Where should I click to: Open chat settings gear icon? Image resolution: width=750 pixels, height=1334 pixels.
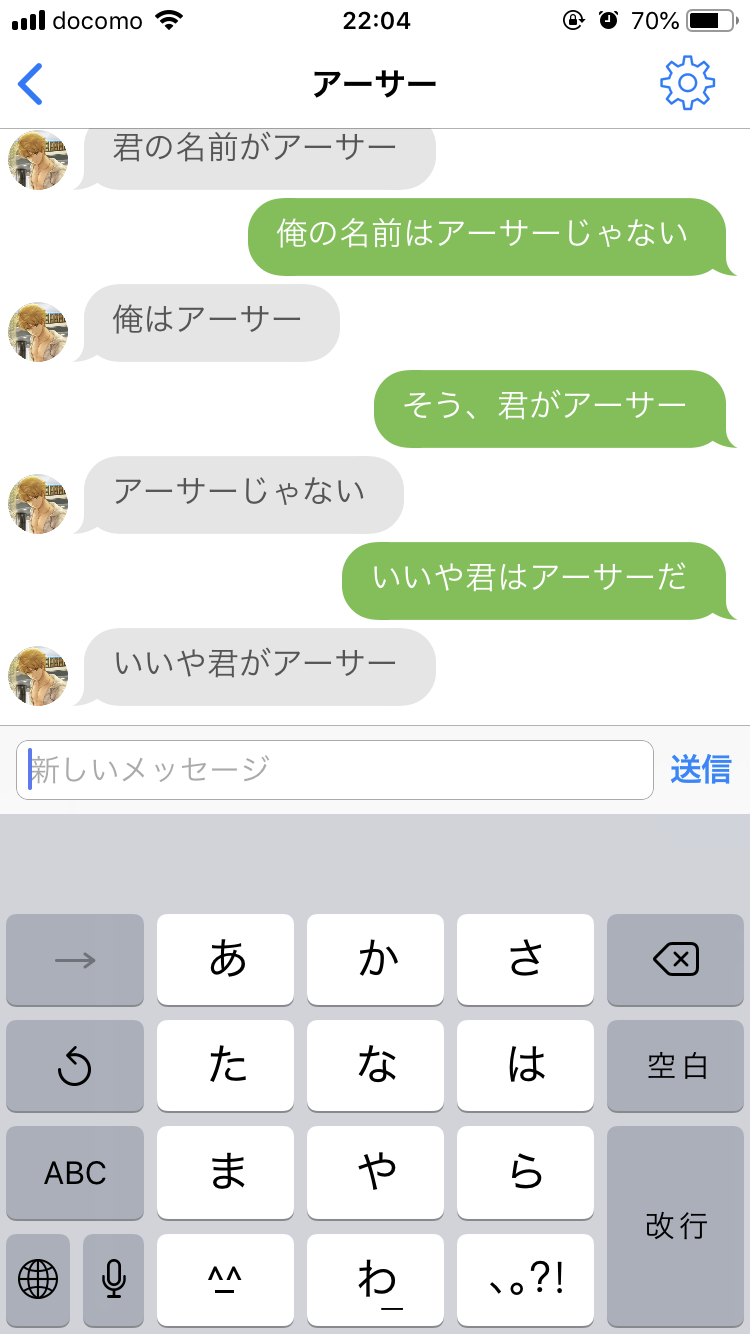point(687,84)
